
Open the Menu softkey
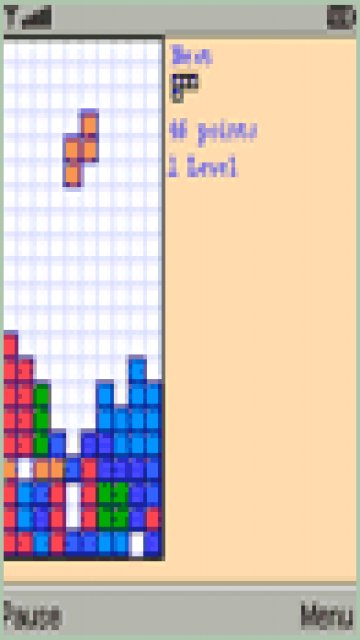tap(327, 615)
